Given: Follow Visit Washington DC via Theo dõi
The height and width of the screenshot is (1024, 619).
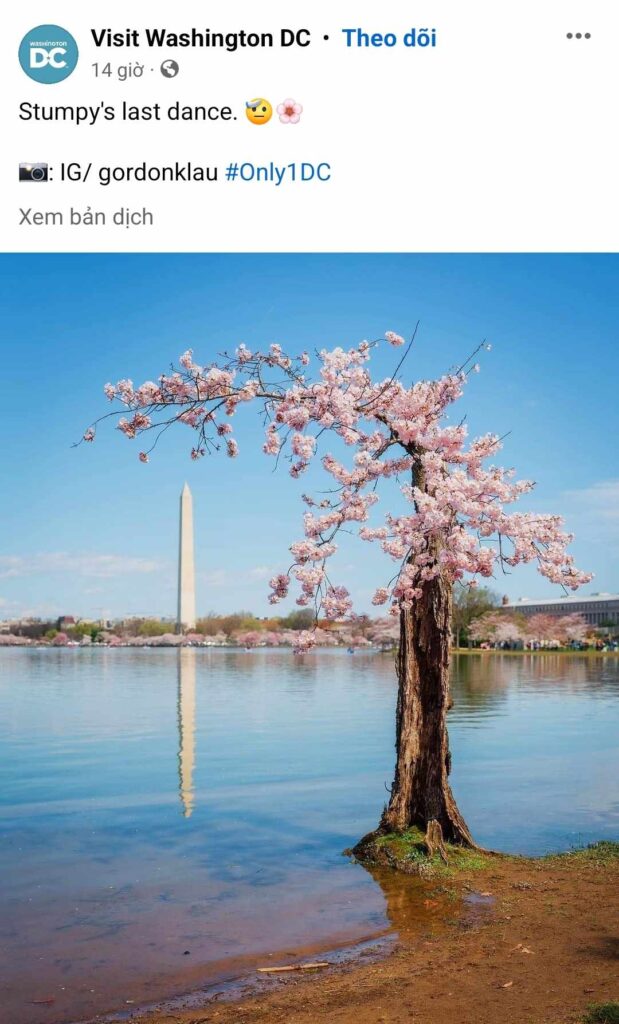Looking at the screenshot, I should point(389,38).
